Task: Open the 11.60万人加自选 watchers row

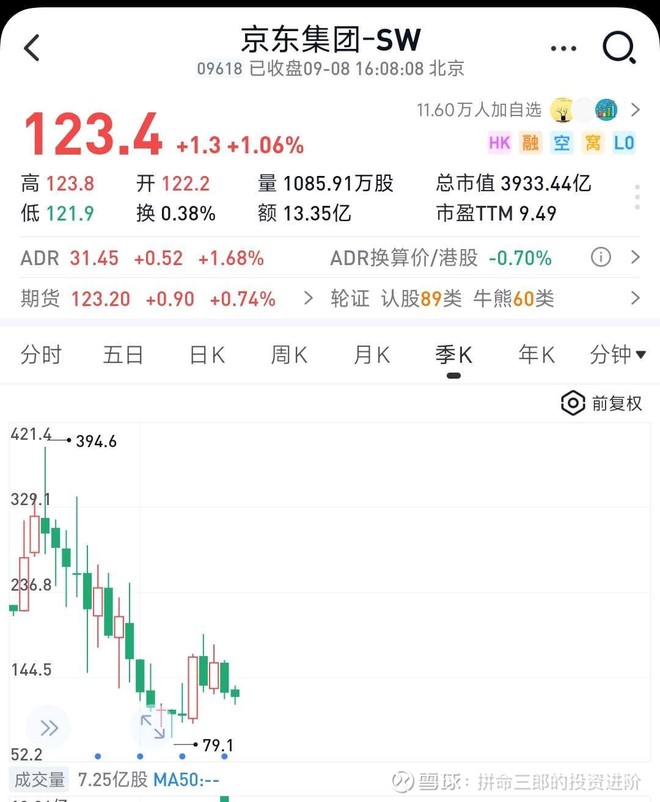Action: click(x=528, y=110)
